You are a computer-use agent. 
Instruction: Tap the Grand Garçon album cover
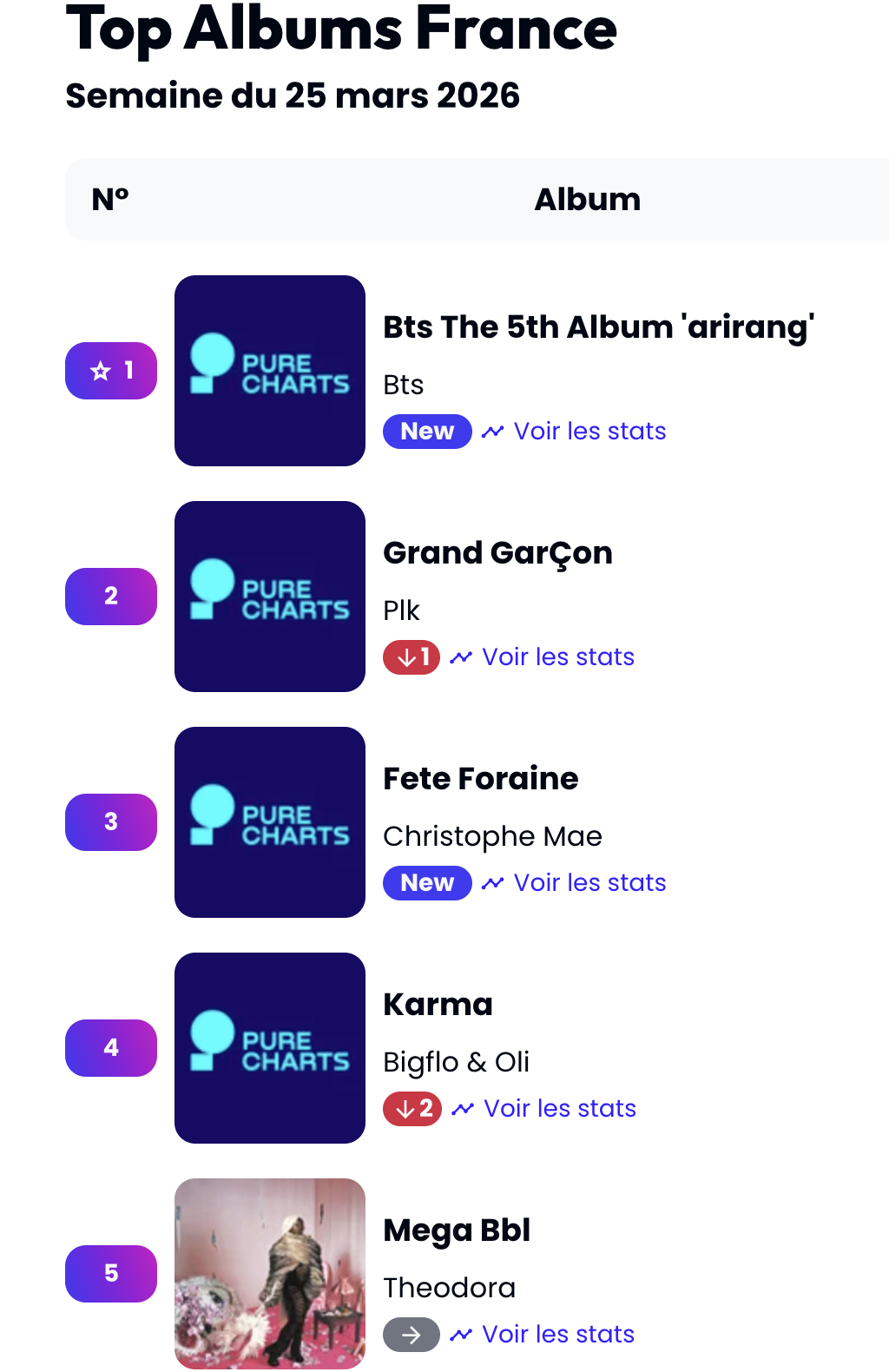pyautogui.click(x=270, y=597)
